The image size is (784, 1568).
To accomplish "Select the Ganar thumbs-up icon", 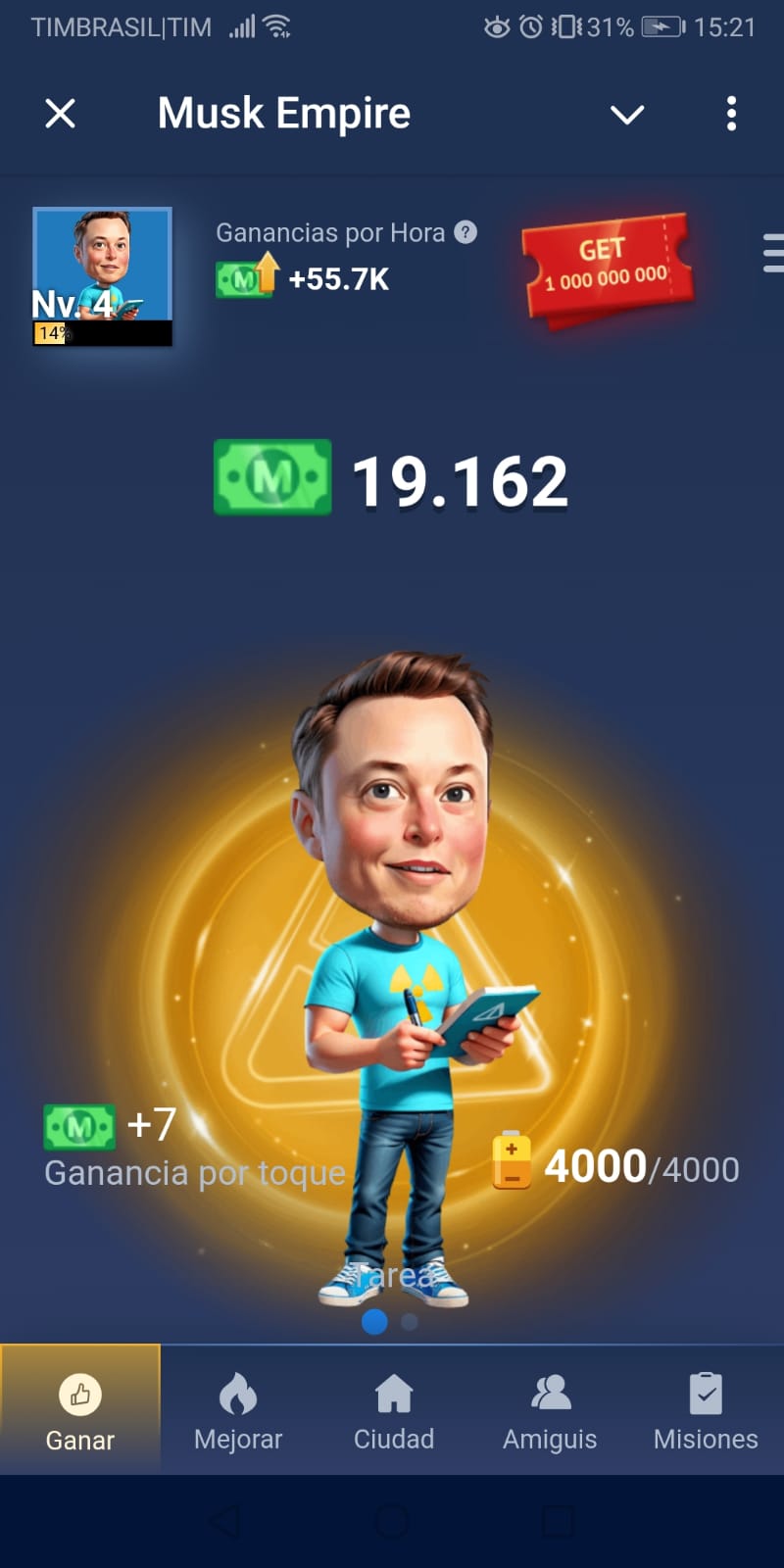I will point(79,1393).
